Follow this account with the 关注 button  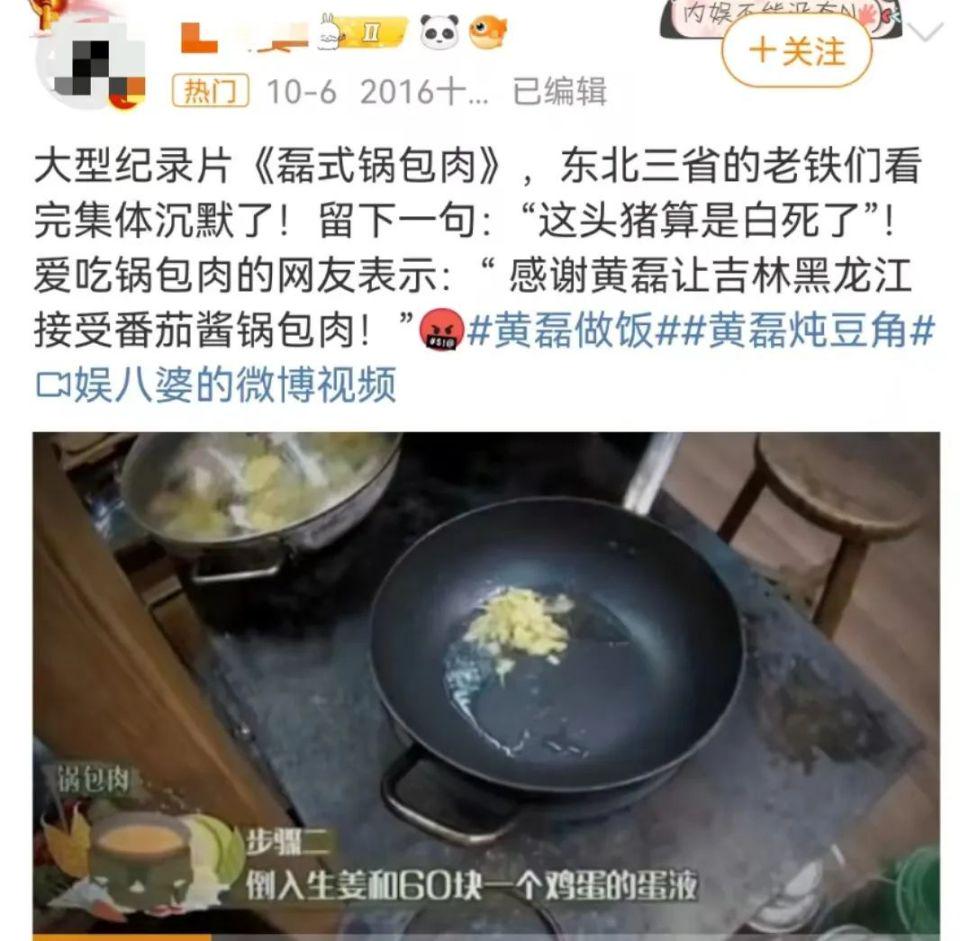point(796,51)
